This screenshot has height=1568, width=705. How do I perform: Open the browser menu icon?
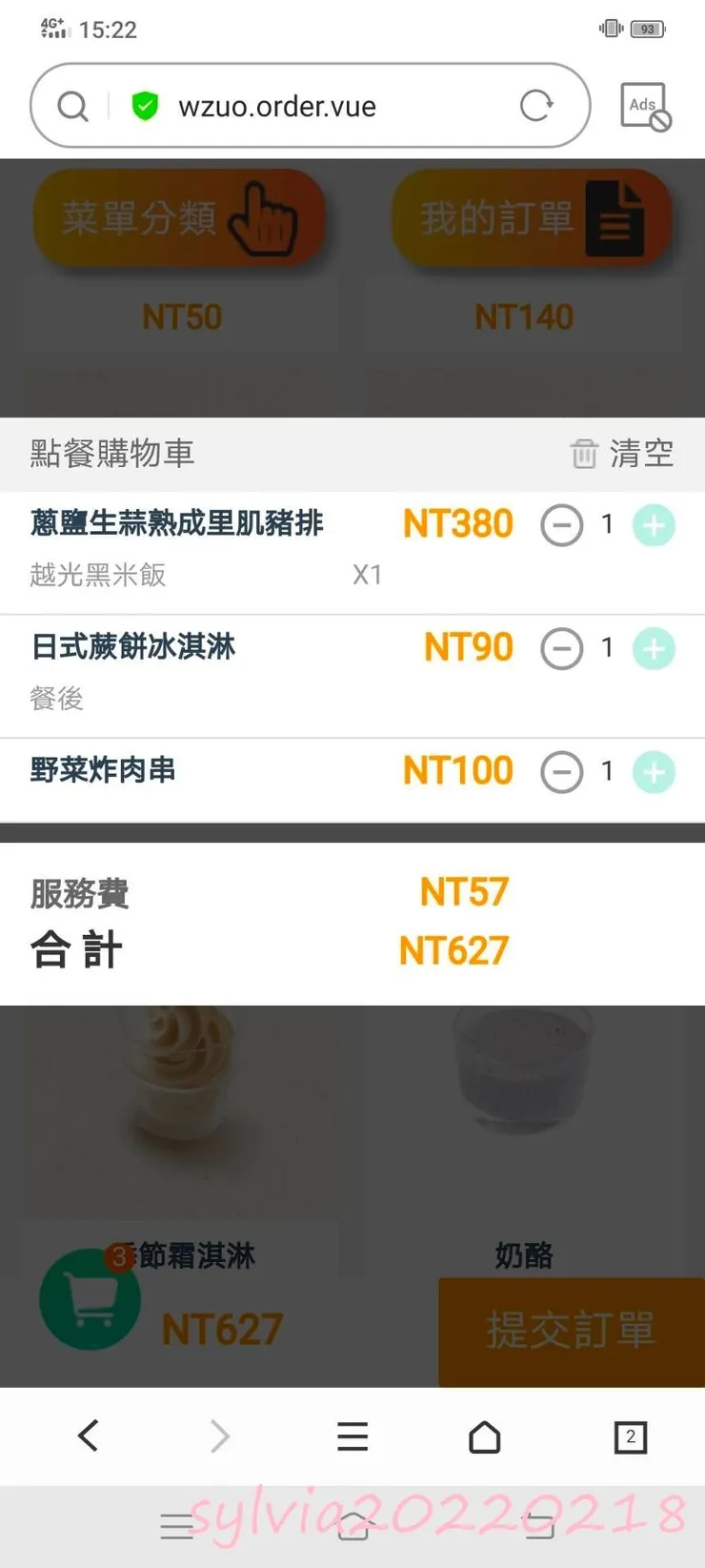coord(352,1436)
